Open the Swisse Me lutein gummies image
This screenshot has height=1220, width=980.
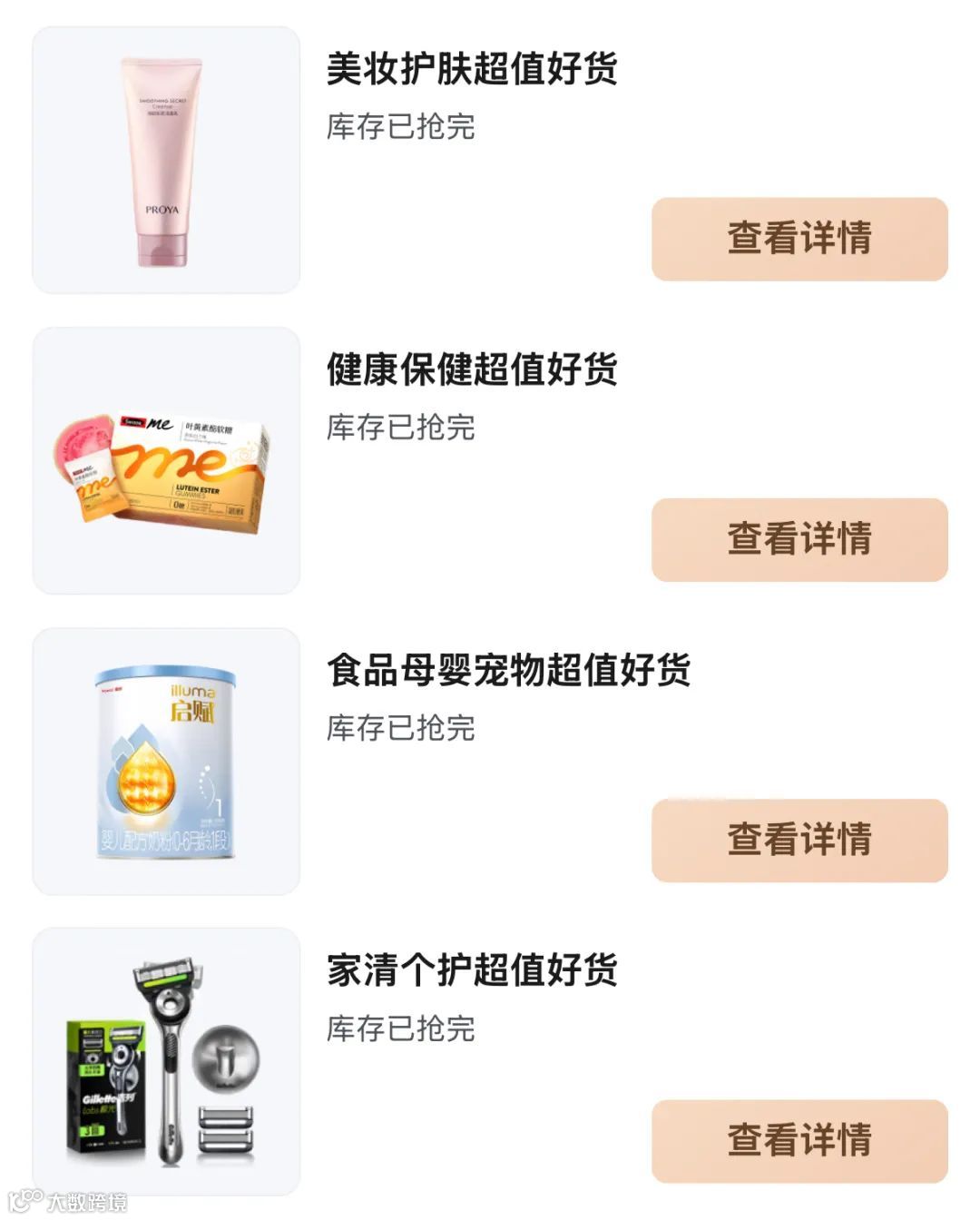pyautogui.click(x=166, y=461)
